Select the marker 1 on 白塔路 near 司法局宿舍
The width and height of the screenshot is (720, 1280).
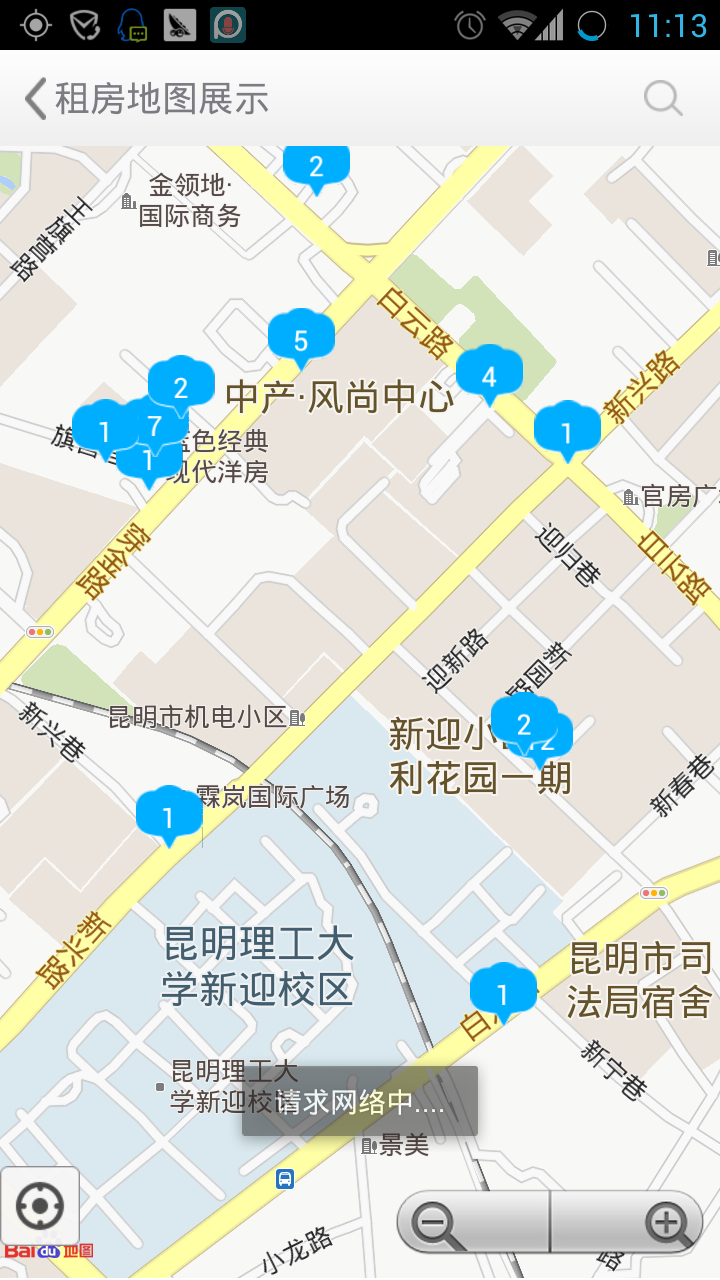click(x=503, y=991)
